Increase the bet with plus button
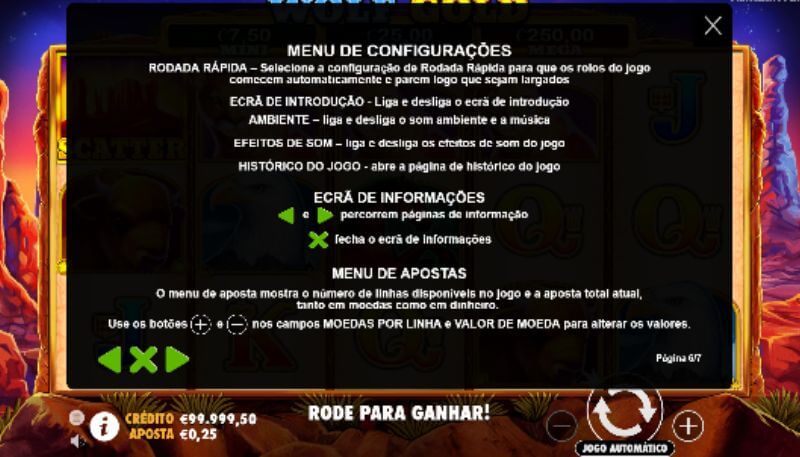 [x=687, y=426]
